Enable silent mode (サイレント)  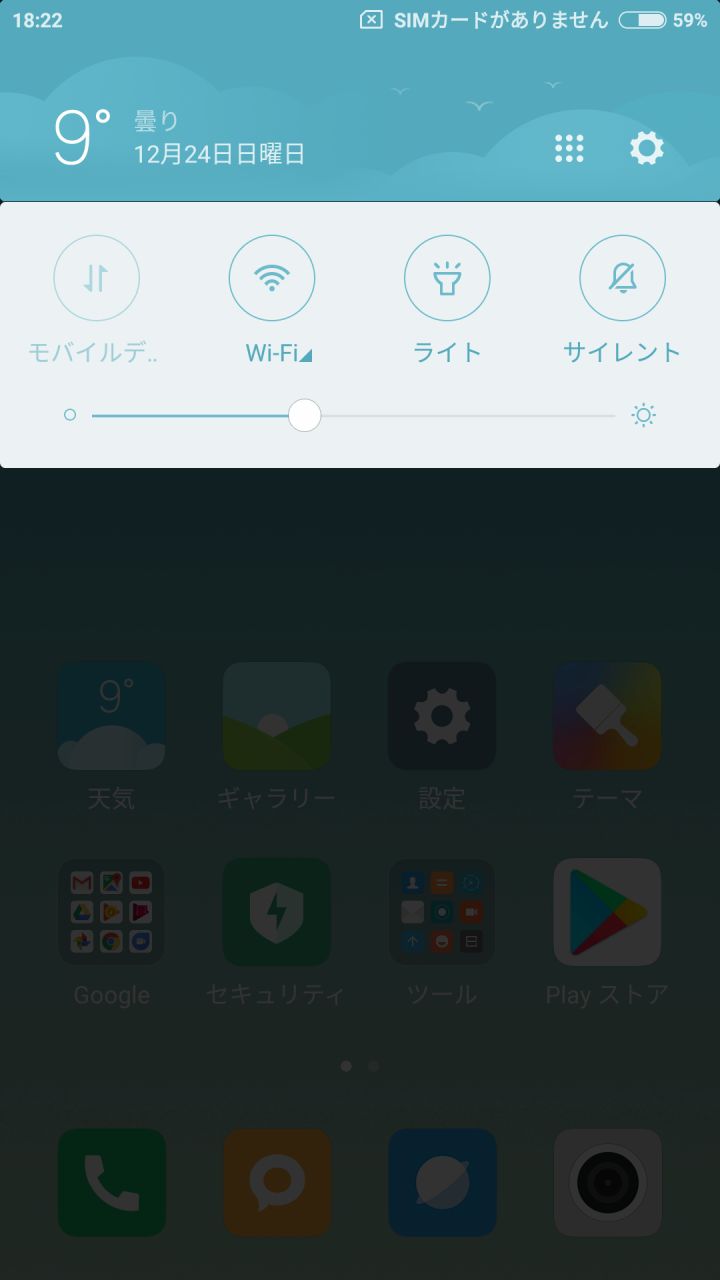click(622, 278)
